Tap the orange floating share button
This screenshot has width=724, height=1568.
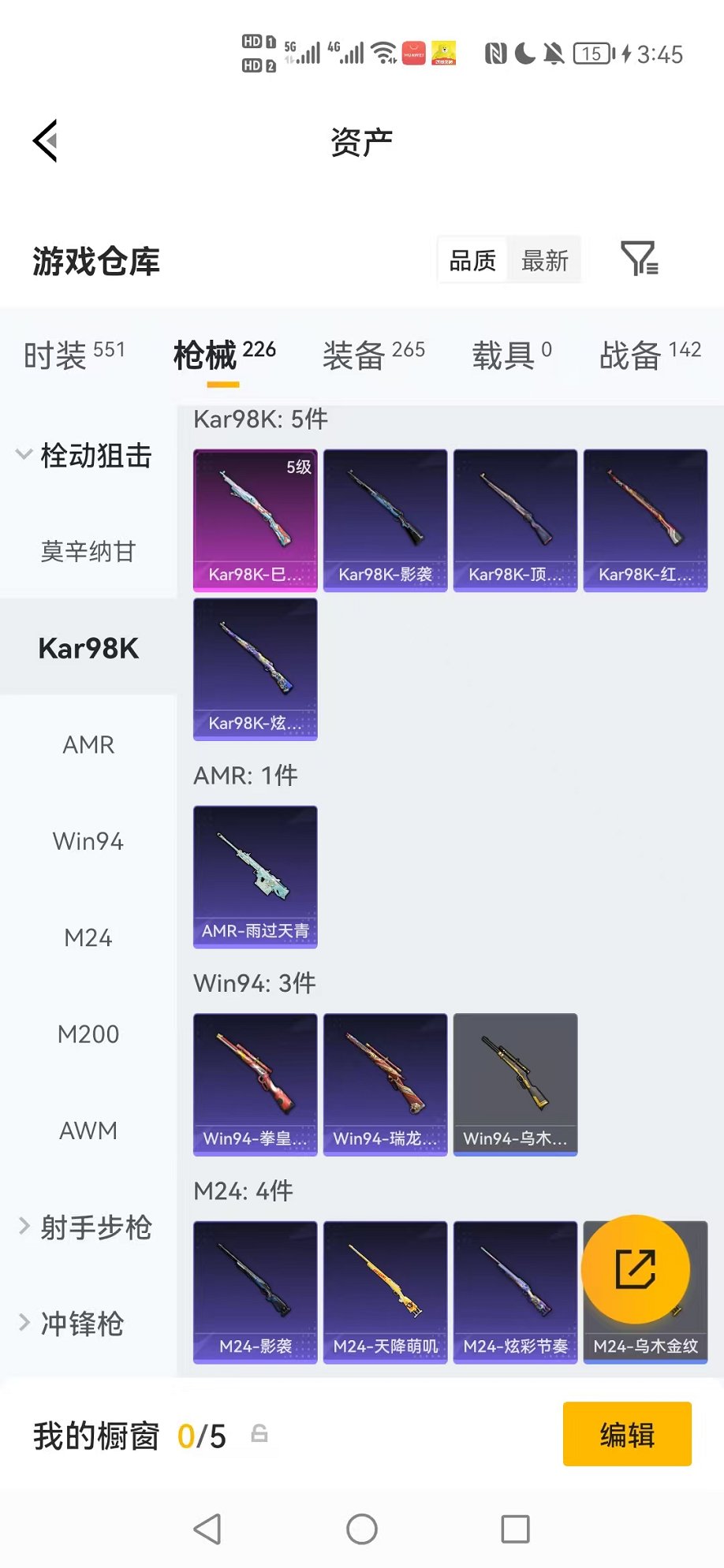[x=635, y=1268]
